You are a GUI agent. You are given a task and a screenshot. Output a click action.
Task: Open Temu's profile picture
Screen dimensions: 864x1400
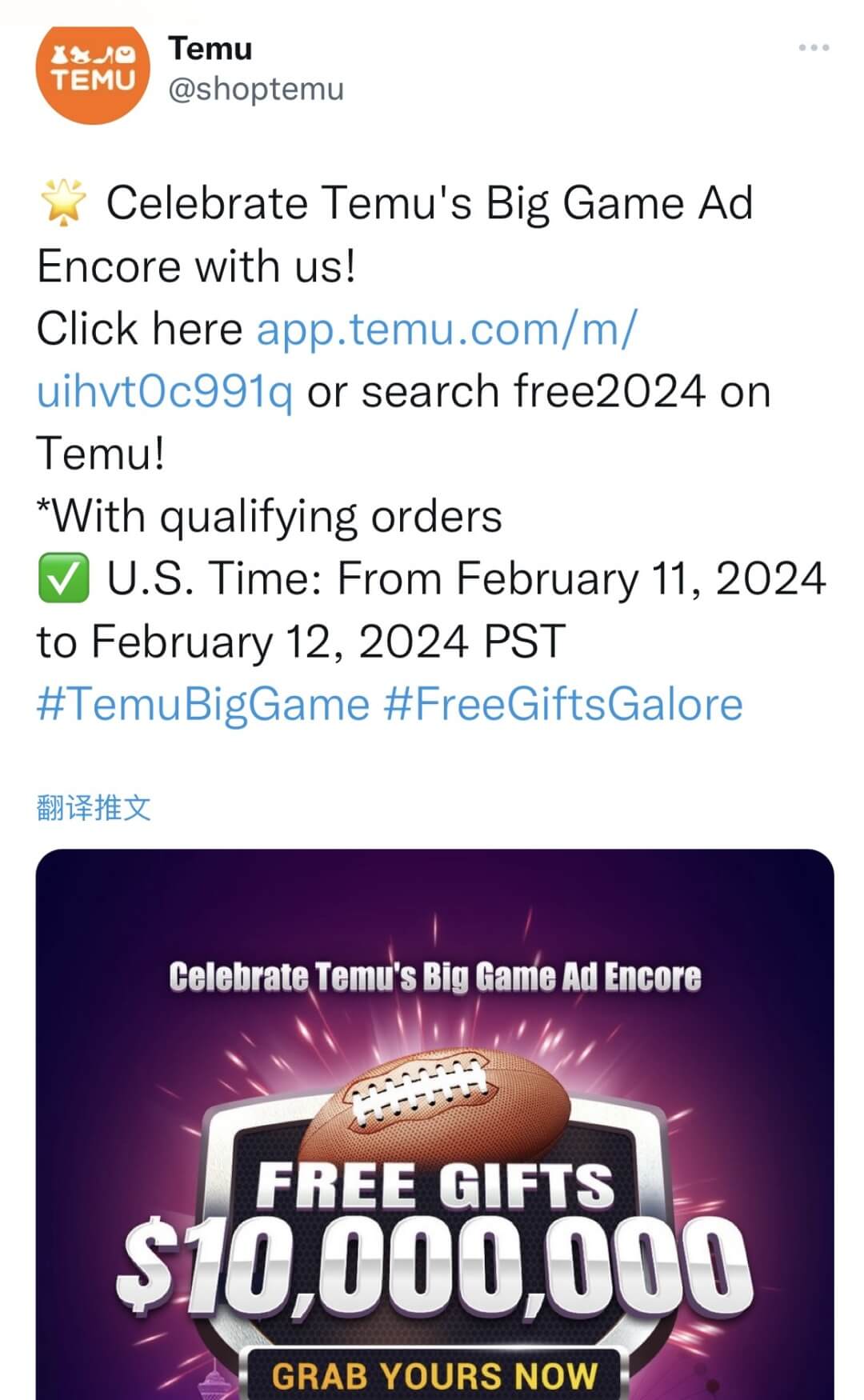click(93, 73)
